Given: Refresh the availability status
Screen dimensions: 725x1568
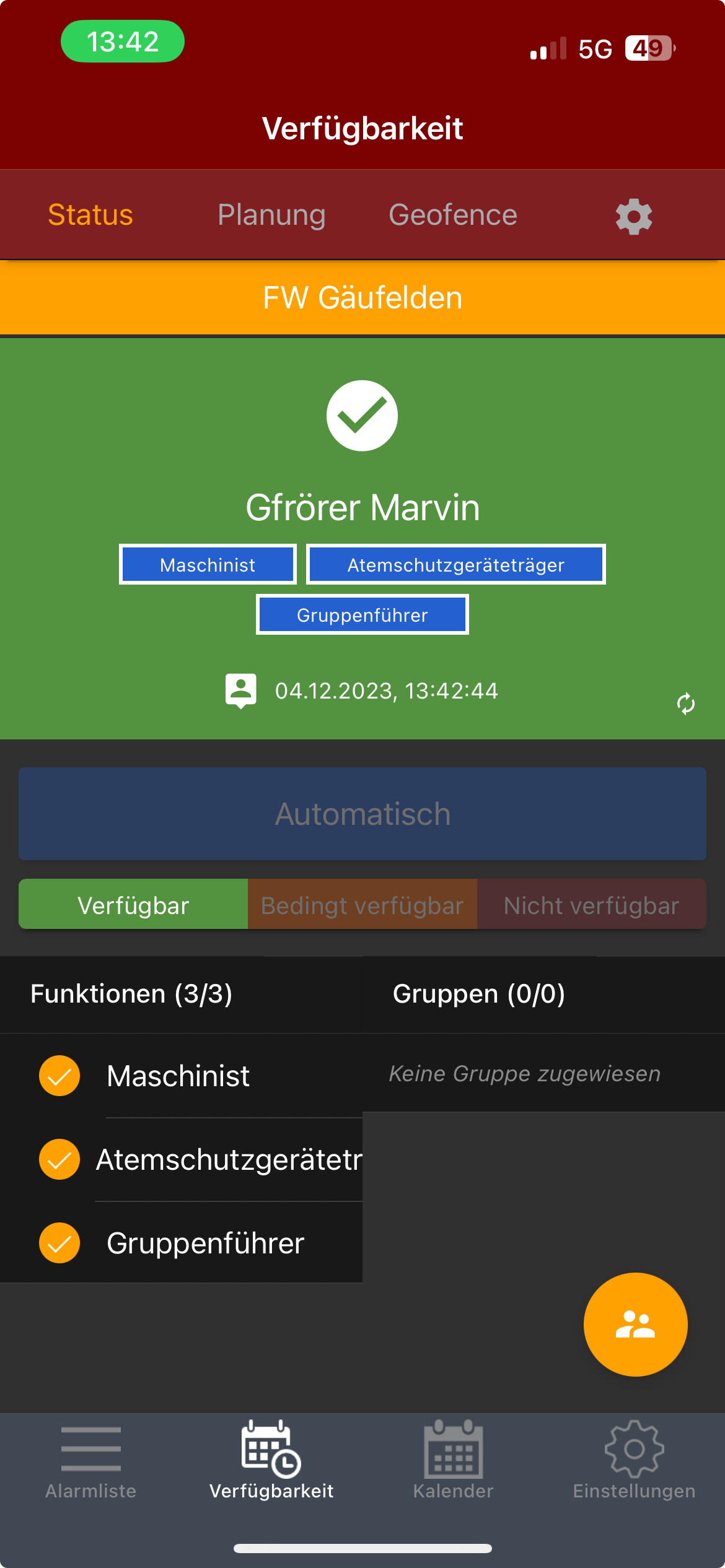Looking at the screenshot, I should pyautogui.click(x=685, y=704).
